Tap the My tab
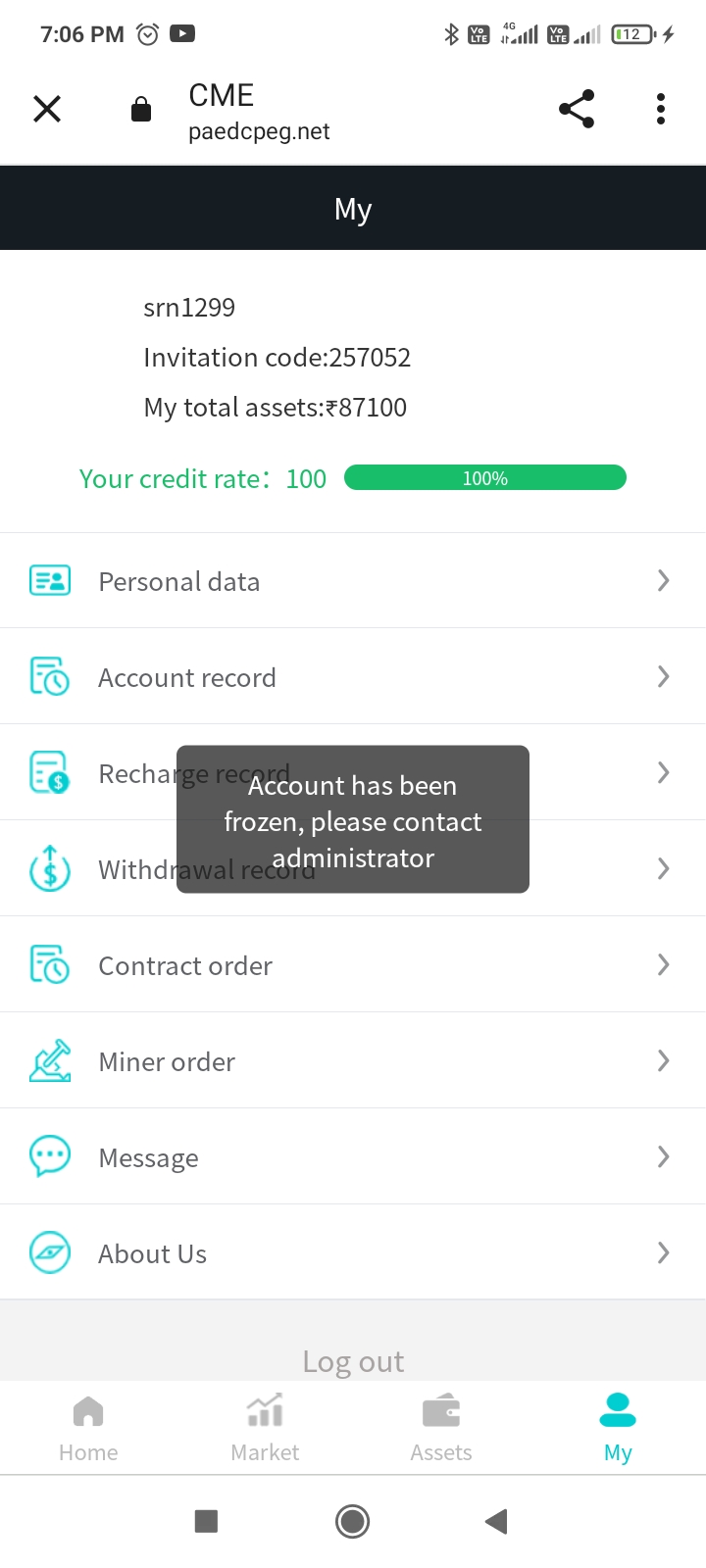Screen dimensions: 706x1568 coord(618,1429)
